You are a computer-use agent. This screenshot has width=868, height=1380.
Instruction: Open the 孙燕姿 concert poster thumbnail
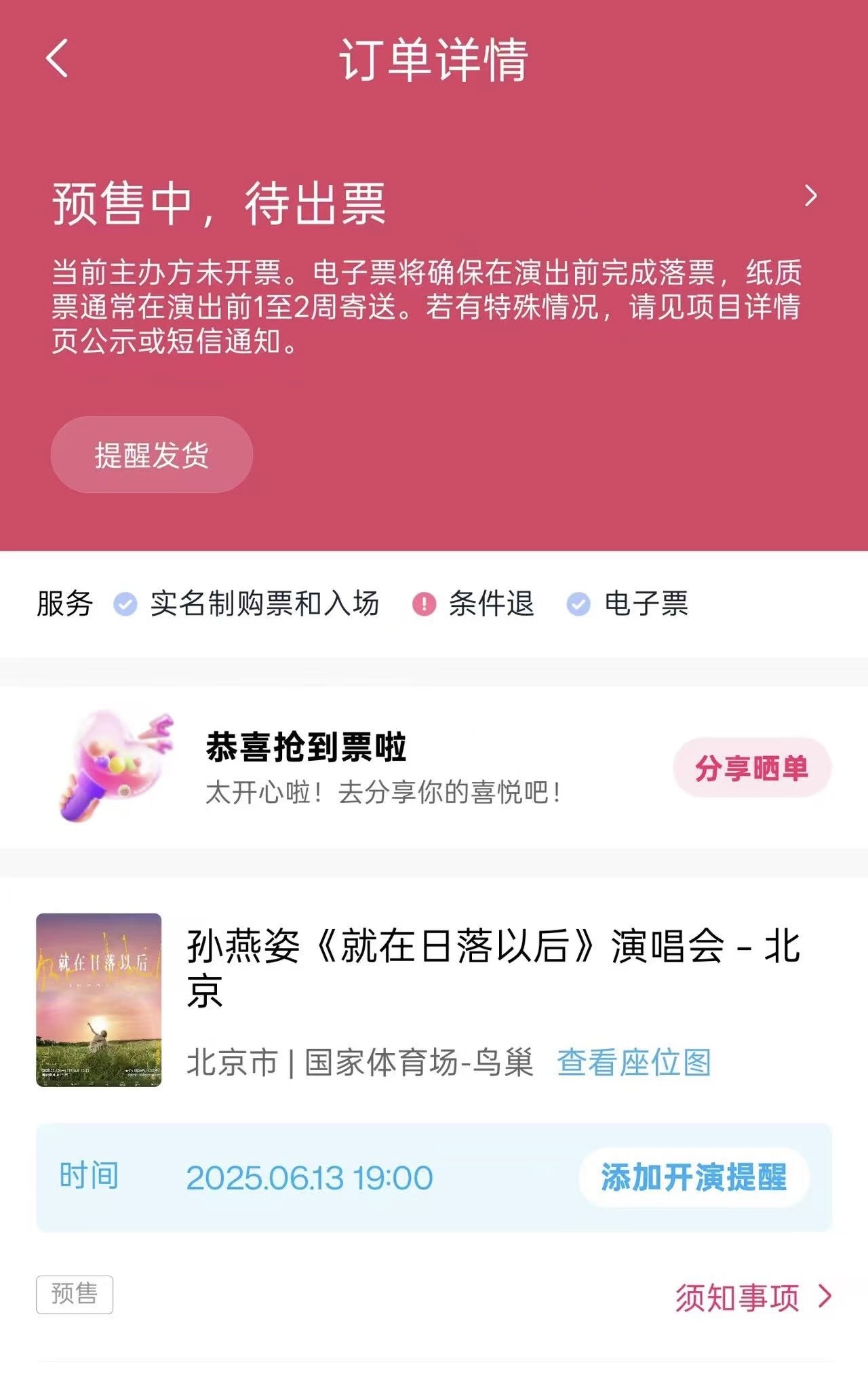(99, 1000)
